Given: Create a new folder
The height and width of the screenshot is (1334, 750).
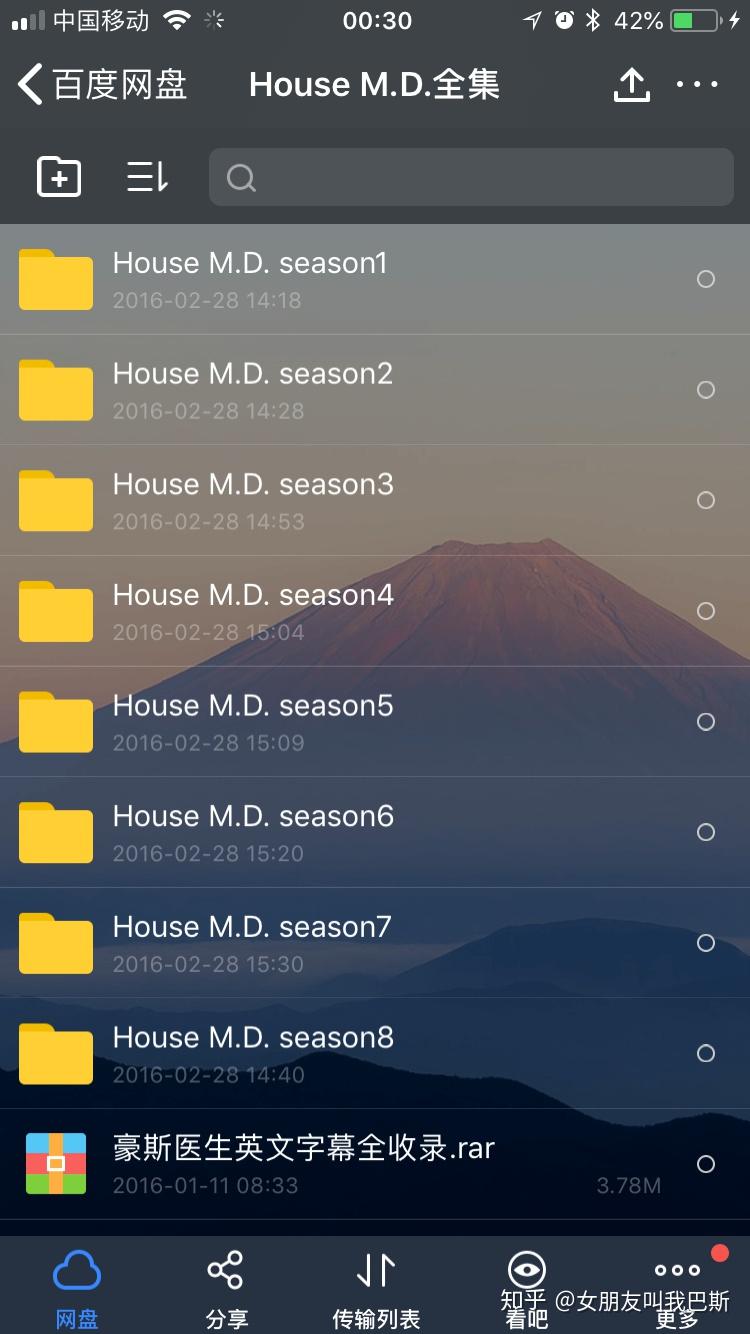Looking at the screenshot, I should 59,177.
